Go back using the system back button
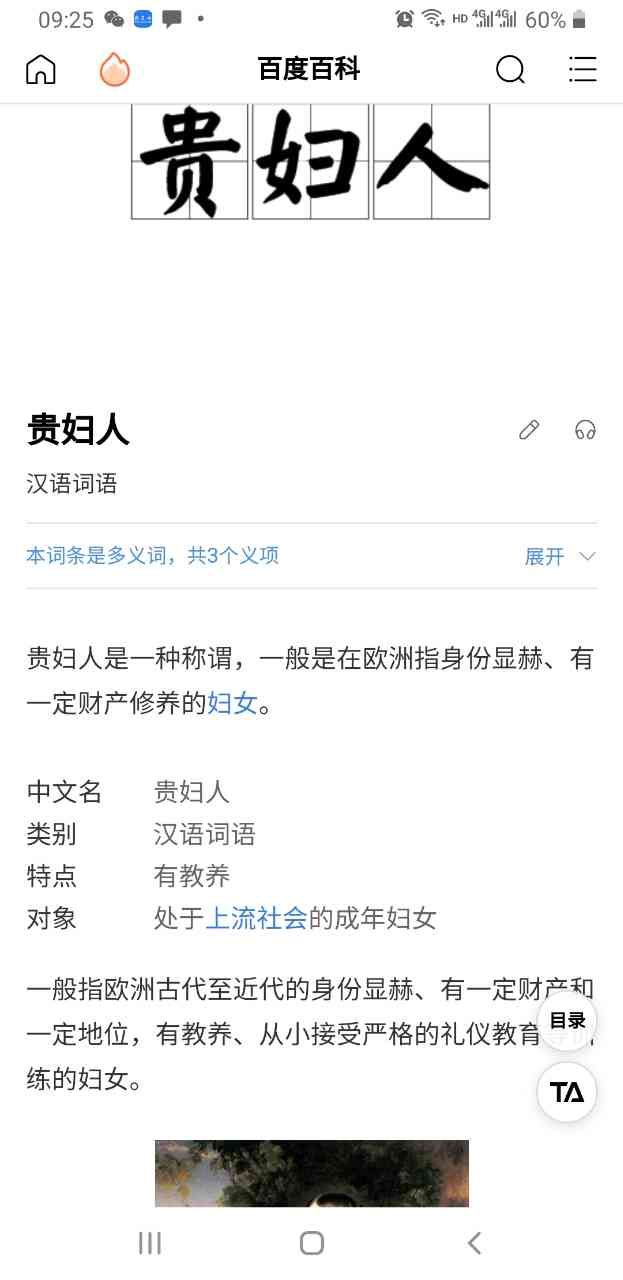This screenshot has width=623, height=1280. pos(474,1243)
